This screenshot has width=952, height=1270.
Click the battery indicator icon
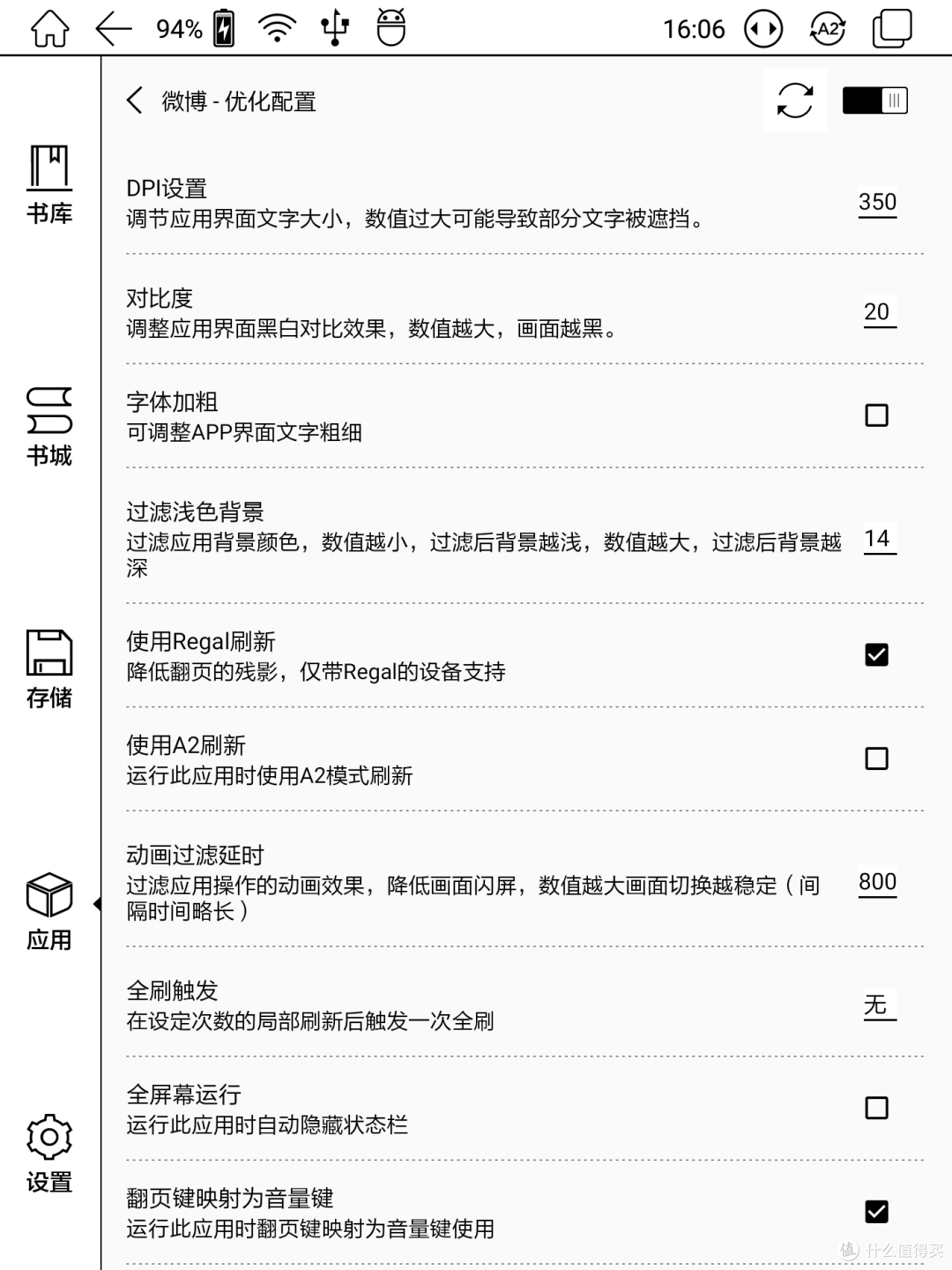tap(224, 27)
